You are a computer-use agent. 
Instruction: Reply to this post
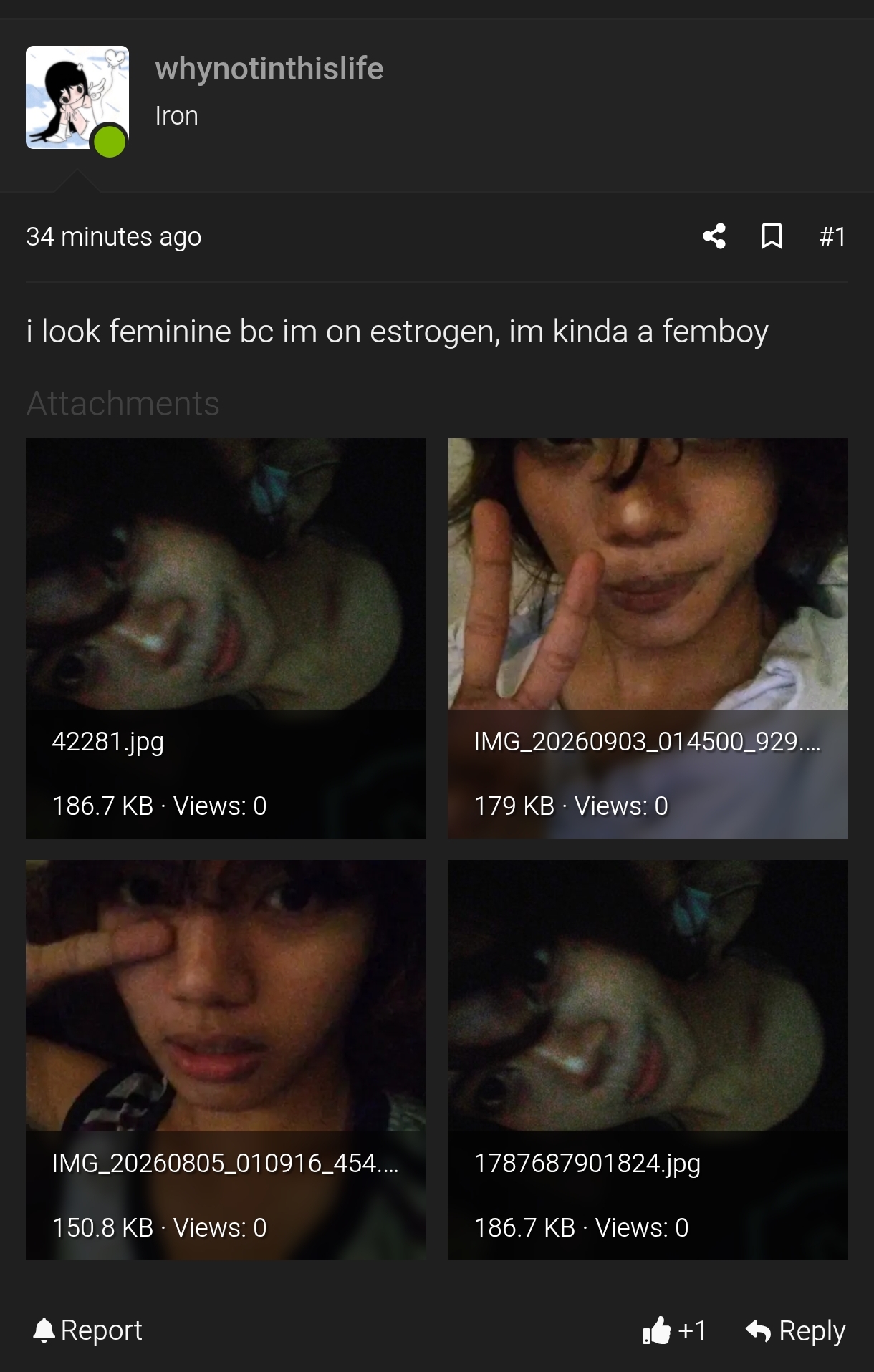pos(795,1330)
